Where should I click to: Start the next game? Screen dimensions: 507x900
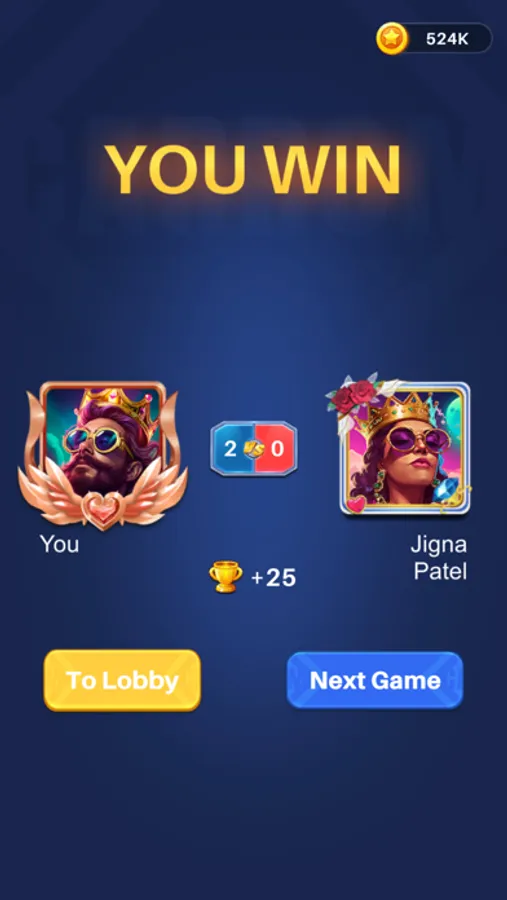point(375,680)
